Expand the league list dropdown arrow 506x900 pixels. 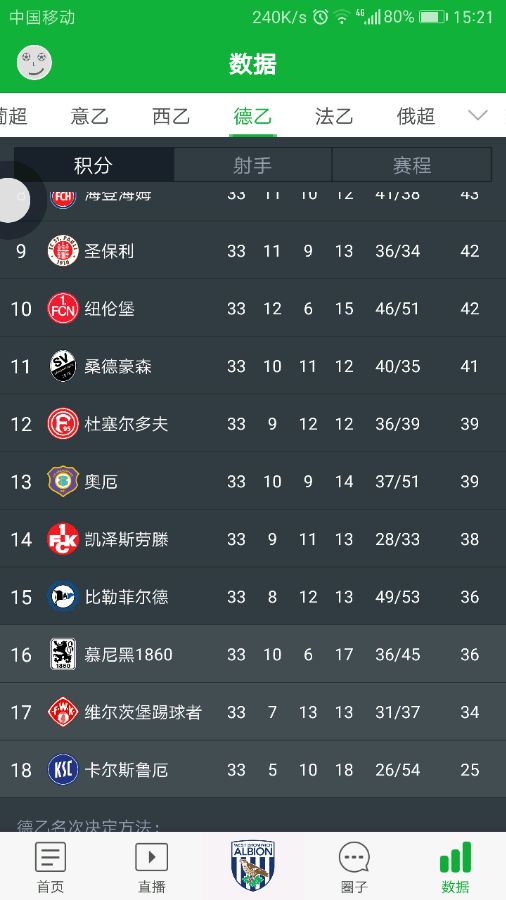click(477, 115)
